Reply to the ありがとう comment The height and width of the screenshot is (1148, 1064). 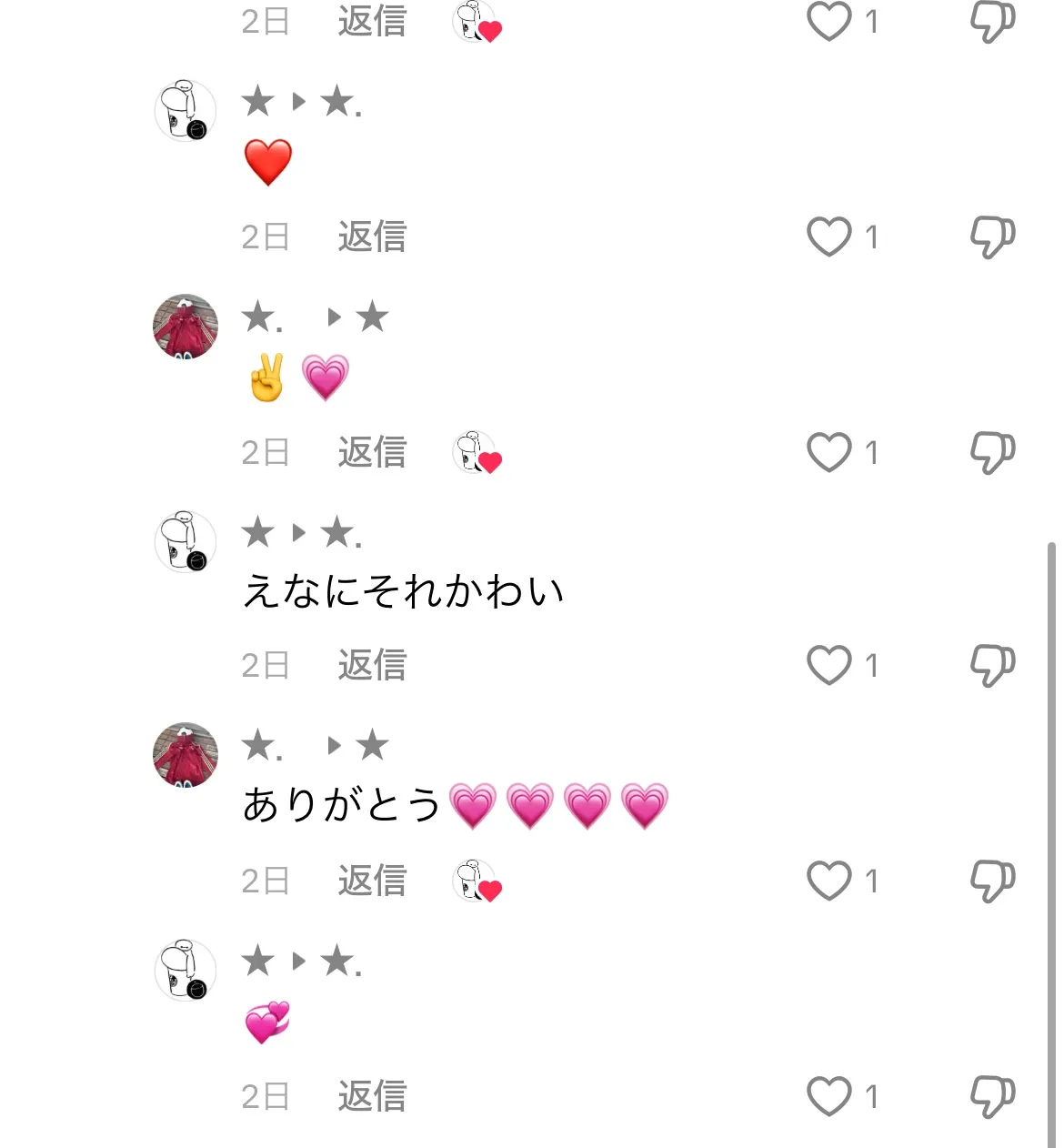pyautogui.click(x=372, y=881)
